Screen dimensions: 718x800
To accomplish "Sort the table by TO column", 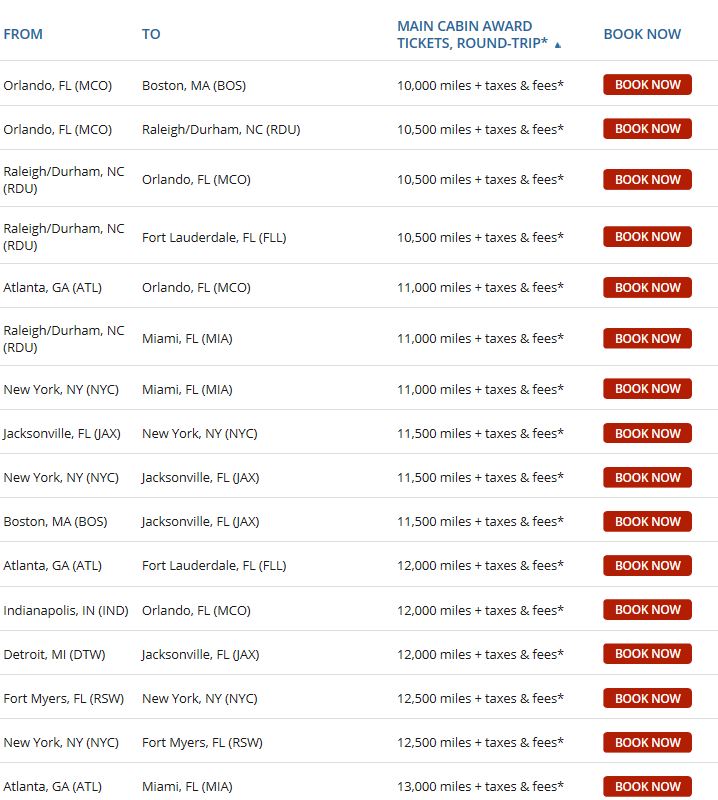I will tap(151, 34).
